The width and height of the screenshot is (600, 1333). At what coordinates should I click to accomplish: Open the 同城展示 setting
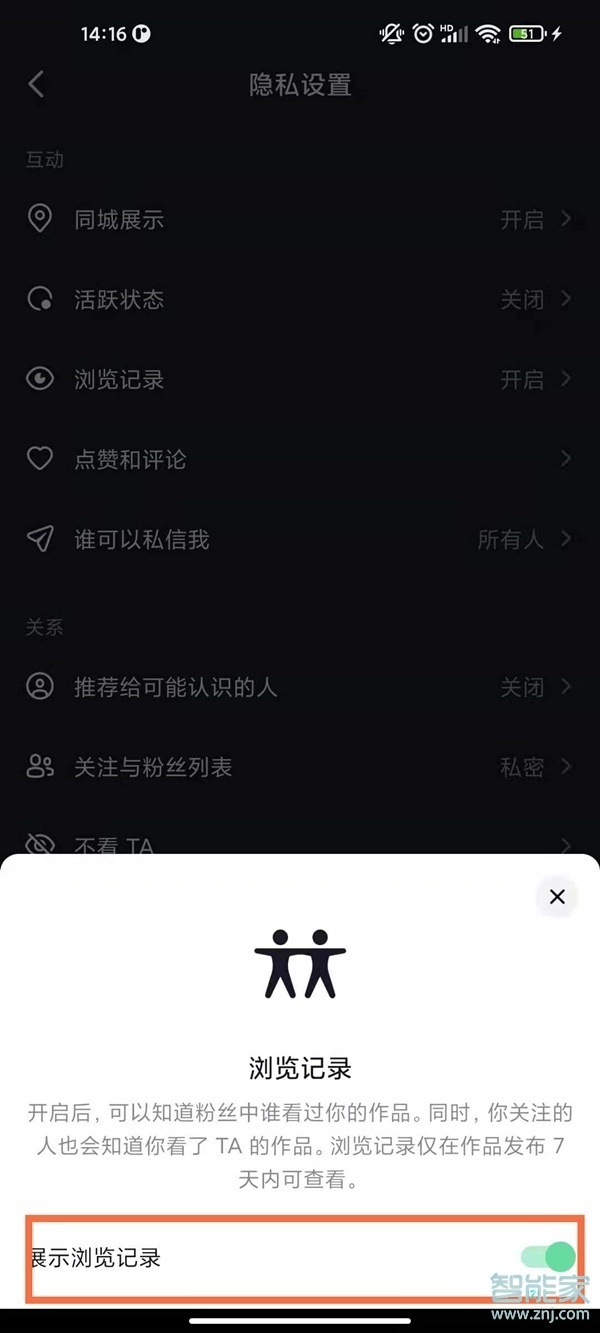[x=300, y=220]
